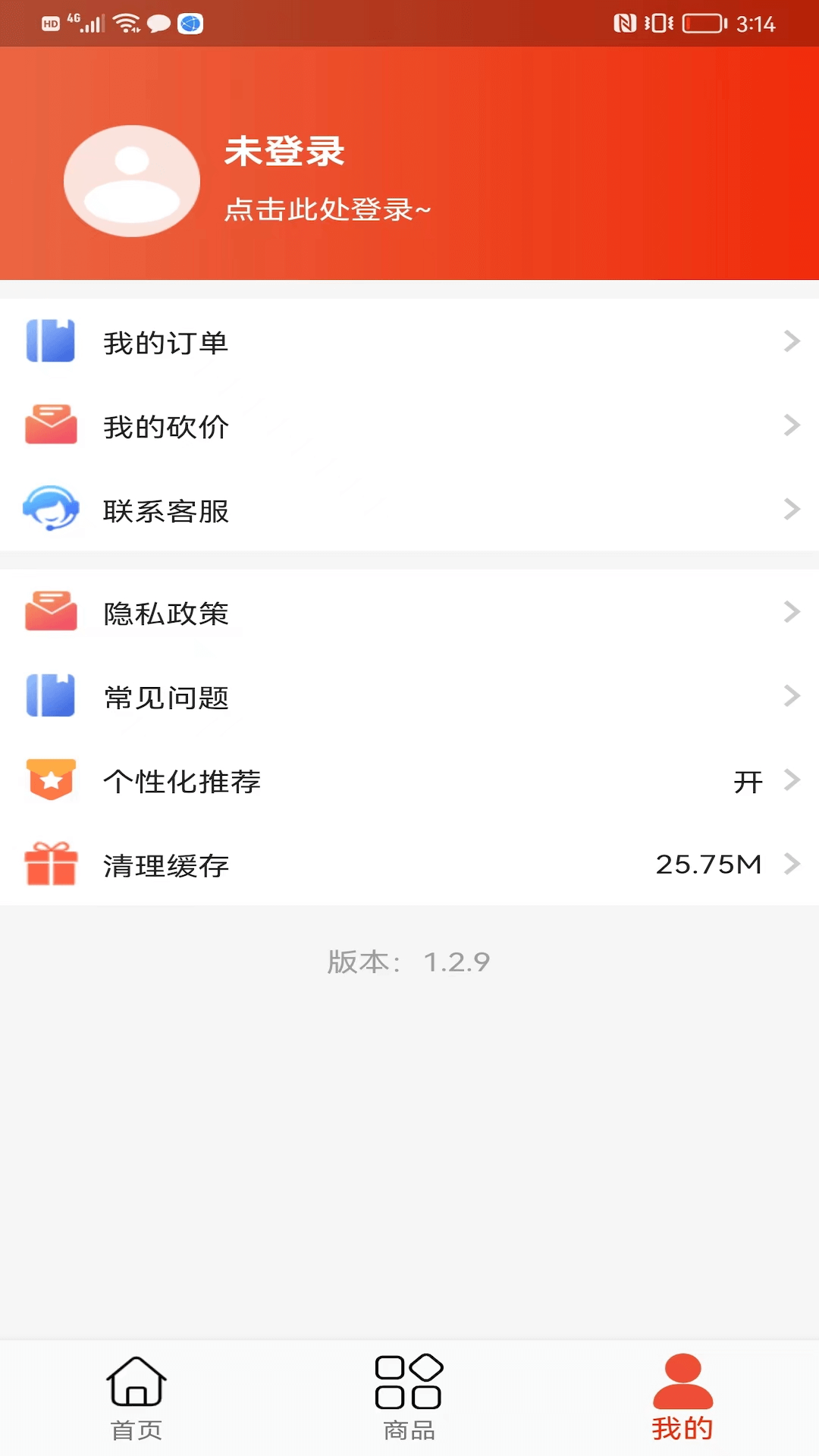Click the 个性化推荐 star box icon

[51, 780]
